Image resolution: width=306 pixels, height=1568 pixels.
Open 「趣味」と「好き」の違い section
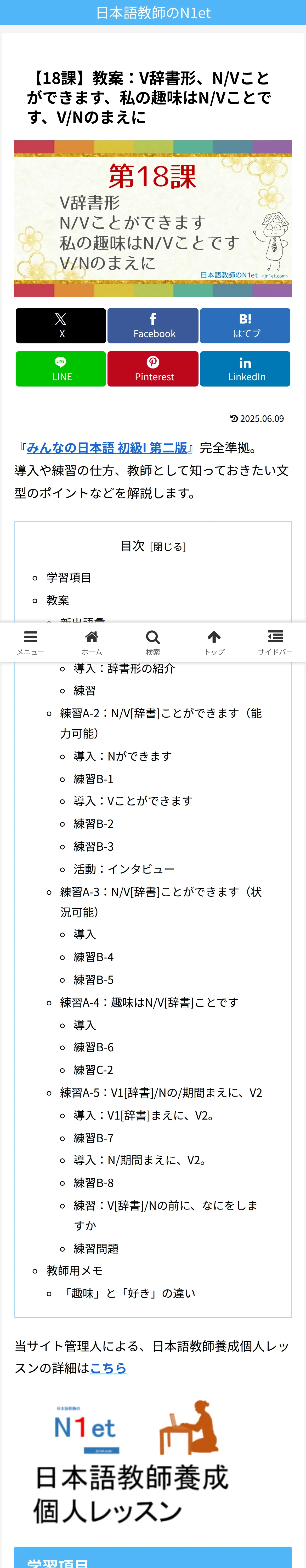tap(128, 1293)
